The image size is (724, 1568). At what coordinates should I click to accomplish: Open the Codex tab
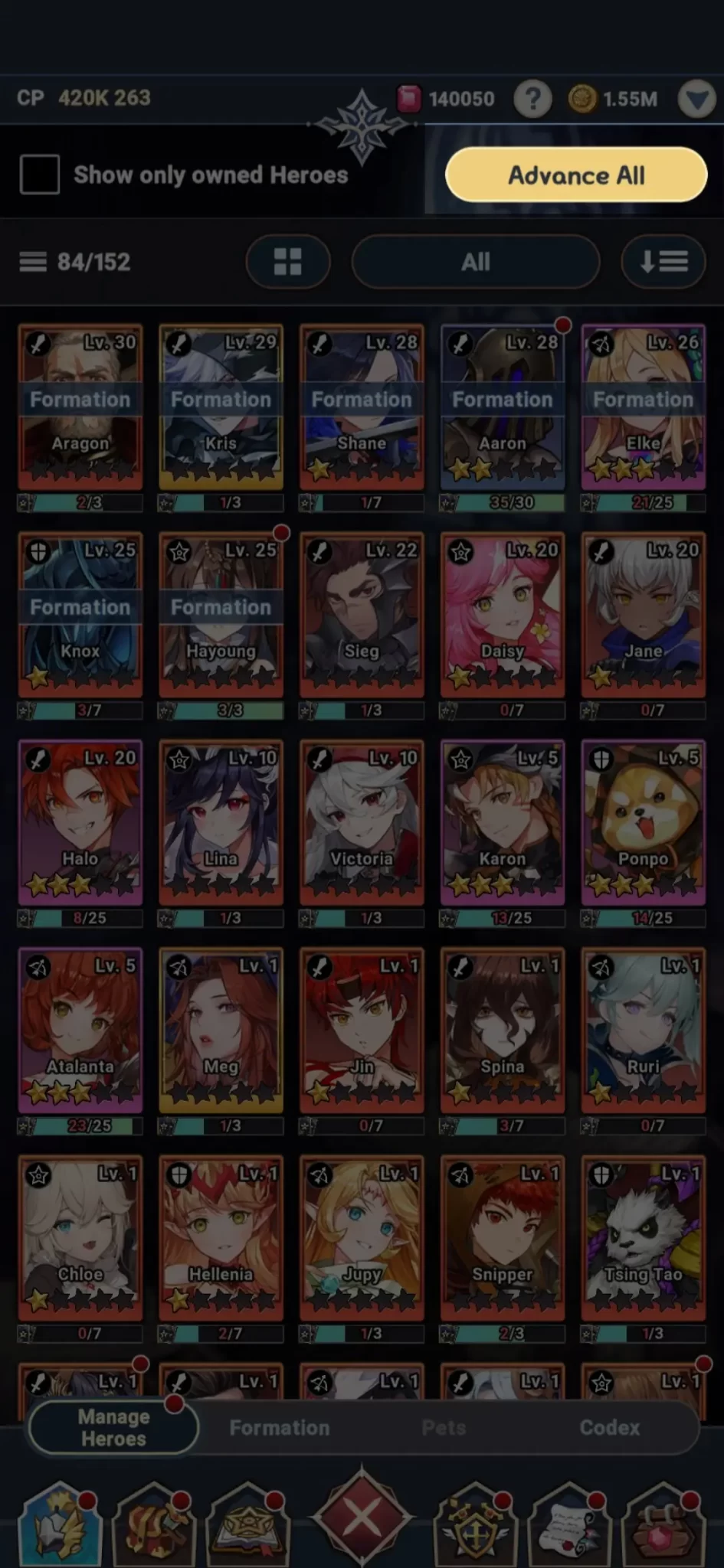(x=609, y=1428)
